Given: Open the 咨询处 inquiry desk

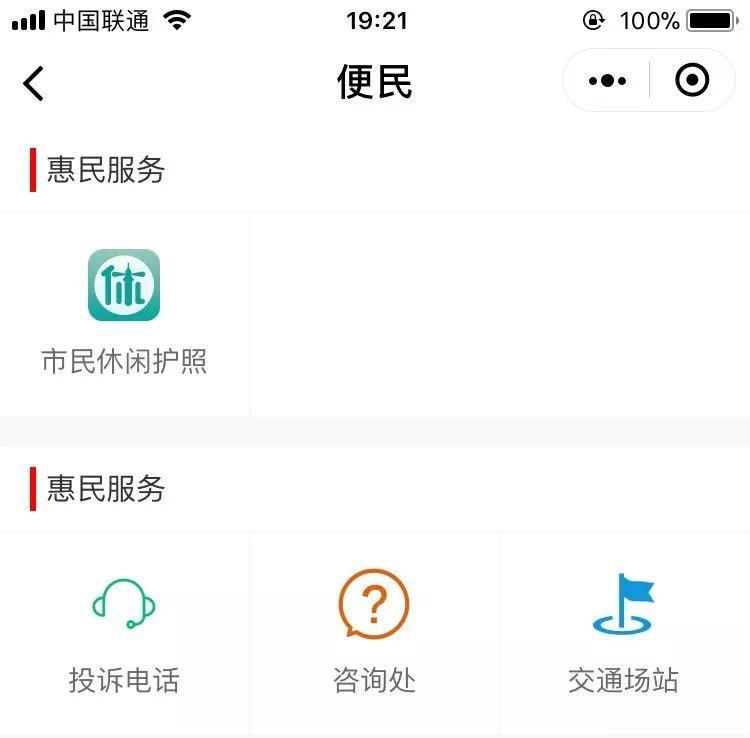Looking at the screenshot, I should tap(374, 632).
